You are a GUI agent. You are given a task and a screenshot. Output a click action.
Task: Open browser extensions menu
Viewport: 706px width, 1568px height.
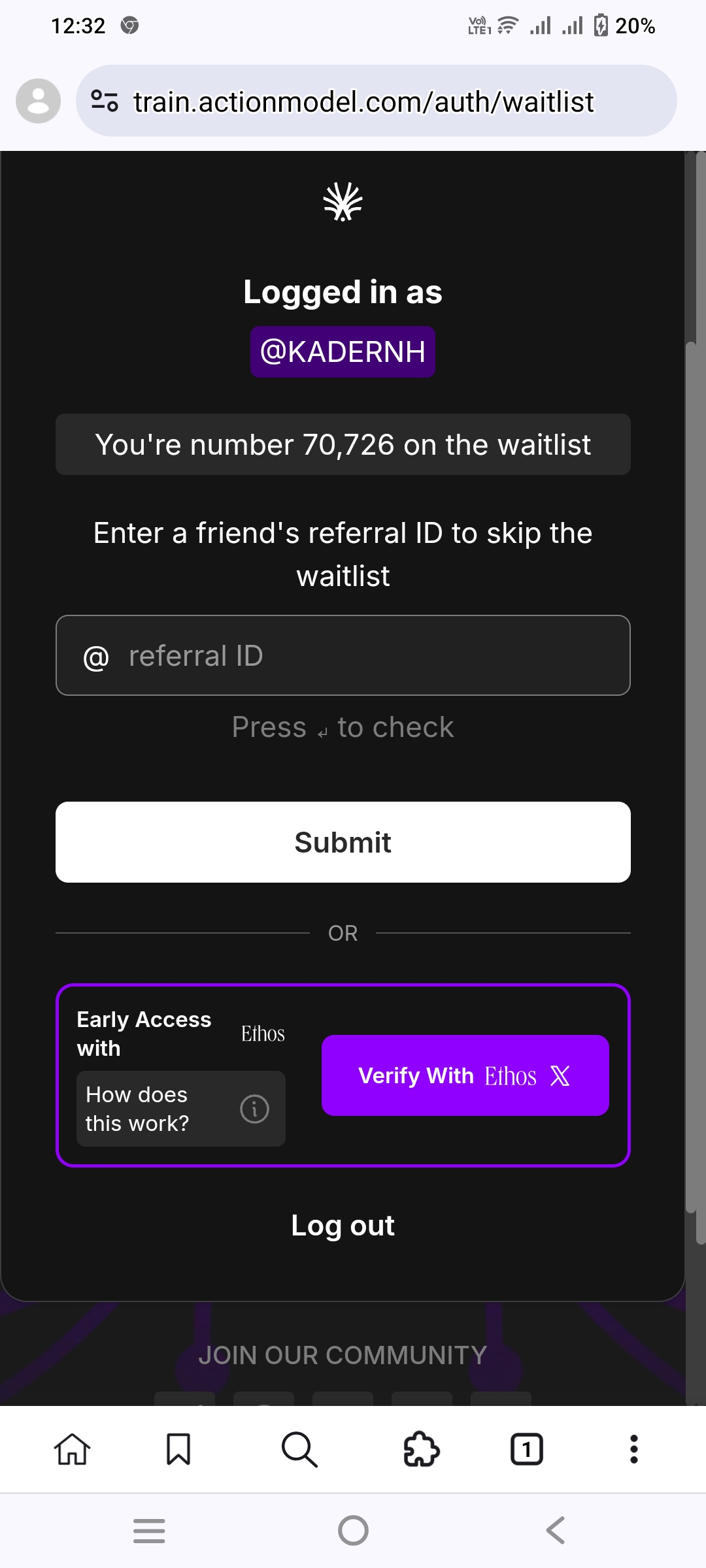[422, 1449]
